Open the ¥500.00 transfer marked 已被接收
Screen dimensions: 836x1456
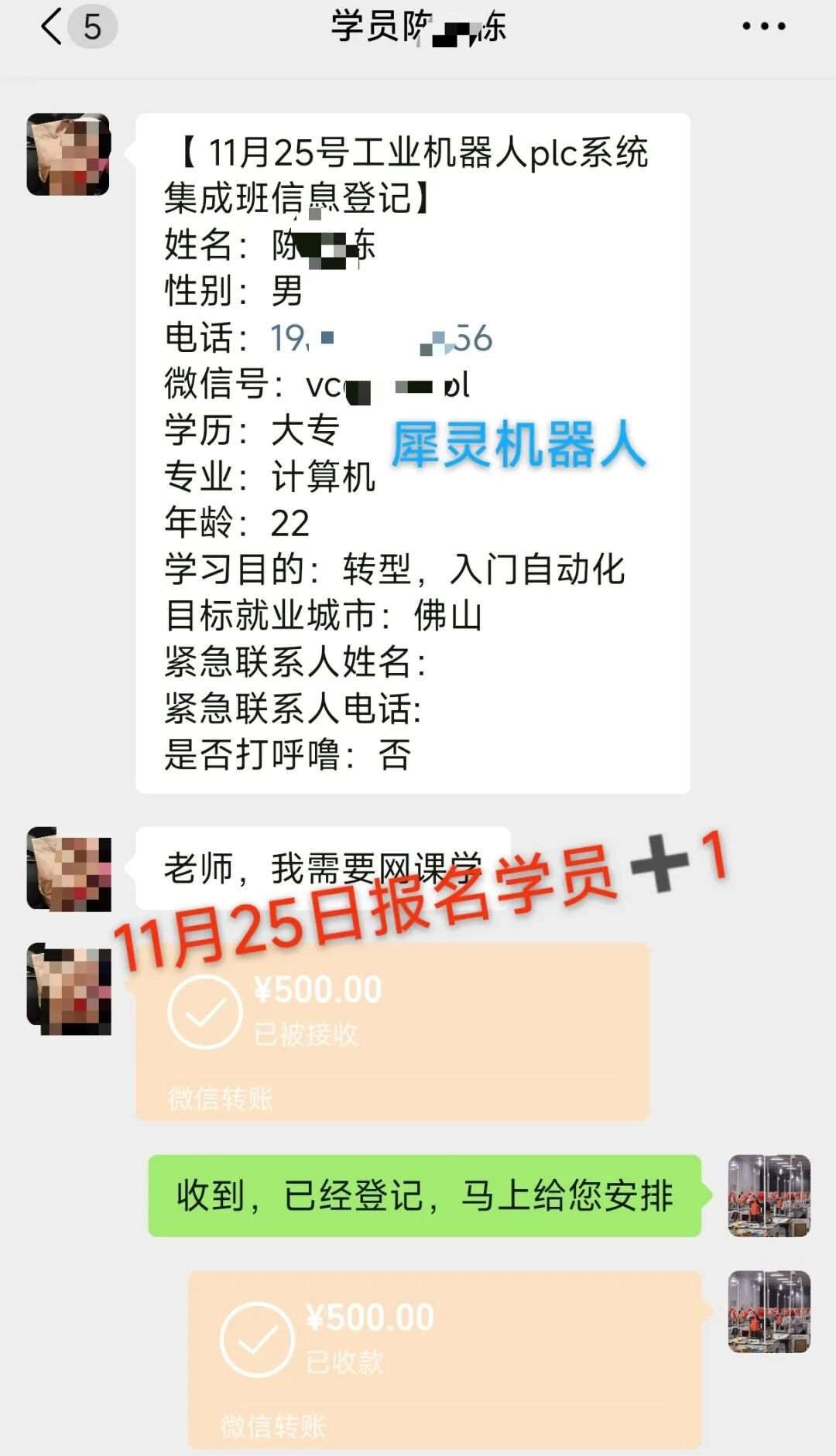click(x=392, y=1031)
